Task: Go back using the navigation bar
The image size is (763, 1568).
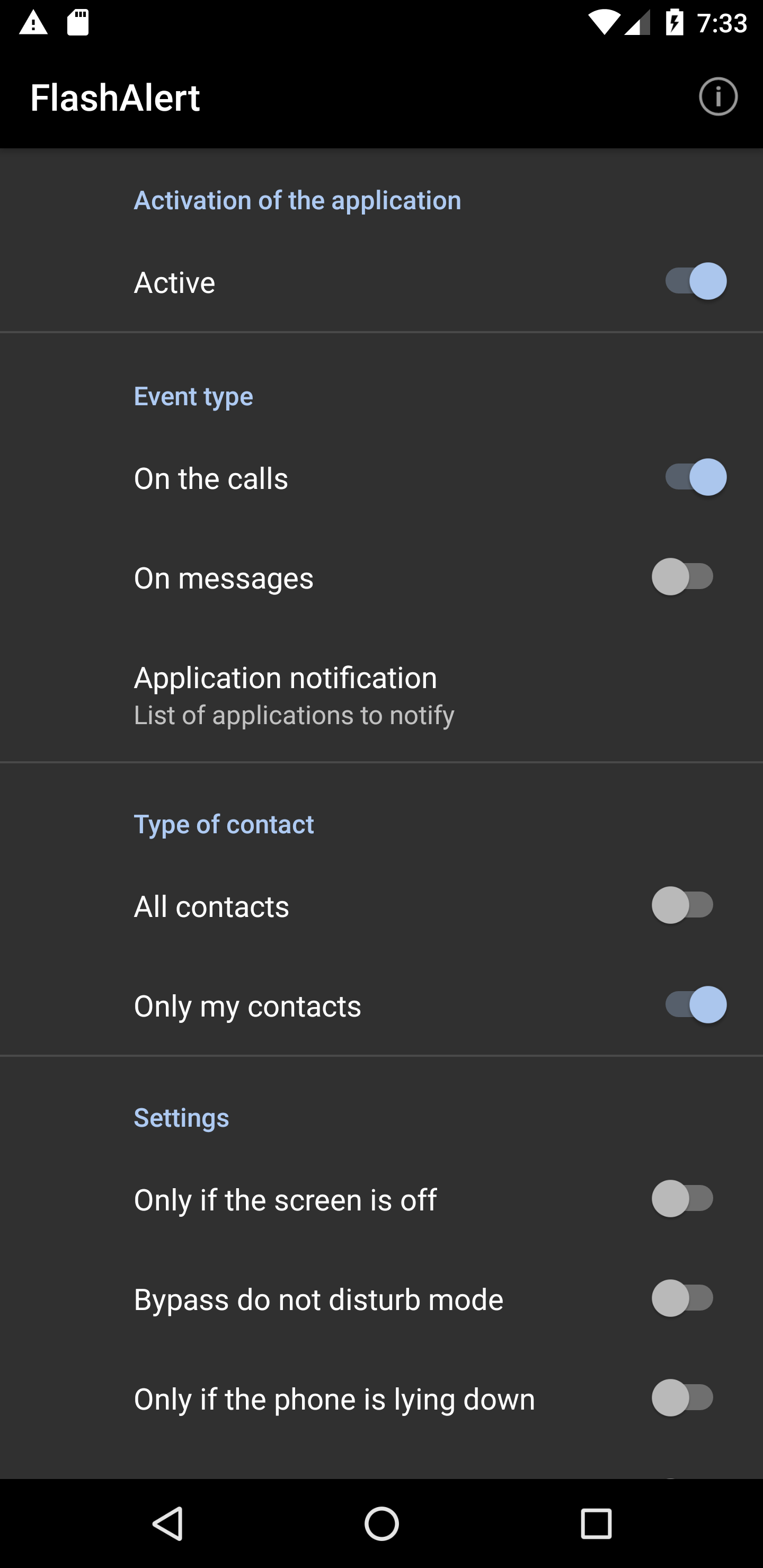Action: [167, 1524]
